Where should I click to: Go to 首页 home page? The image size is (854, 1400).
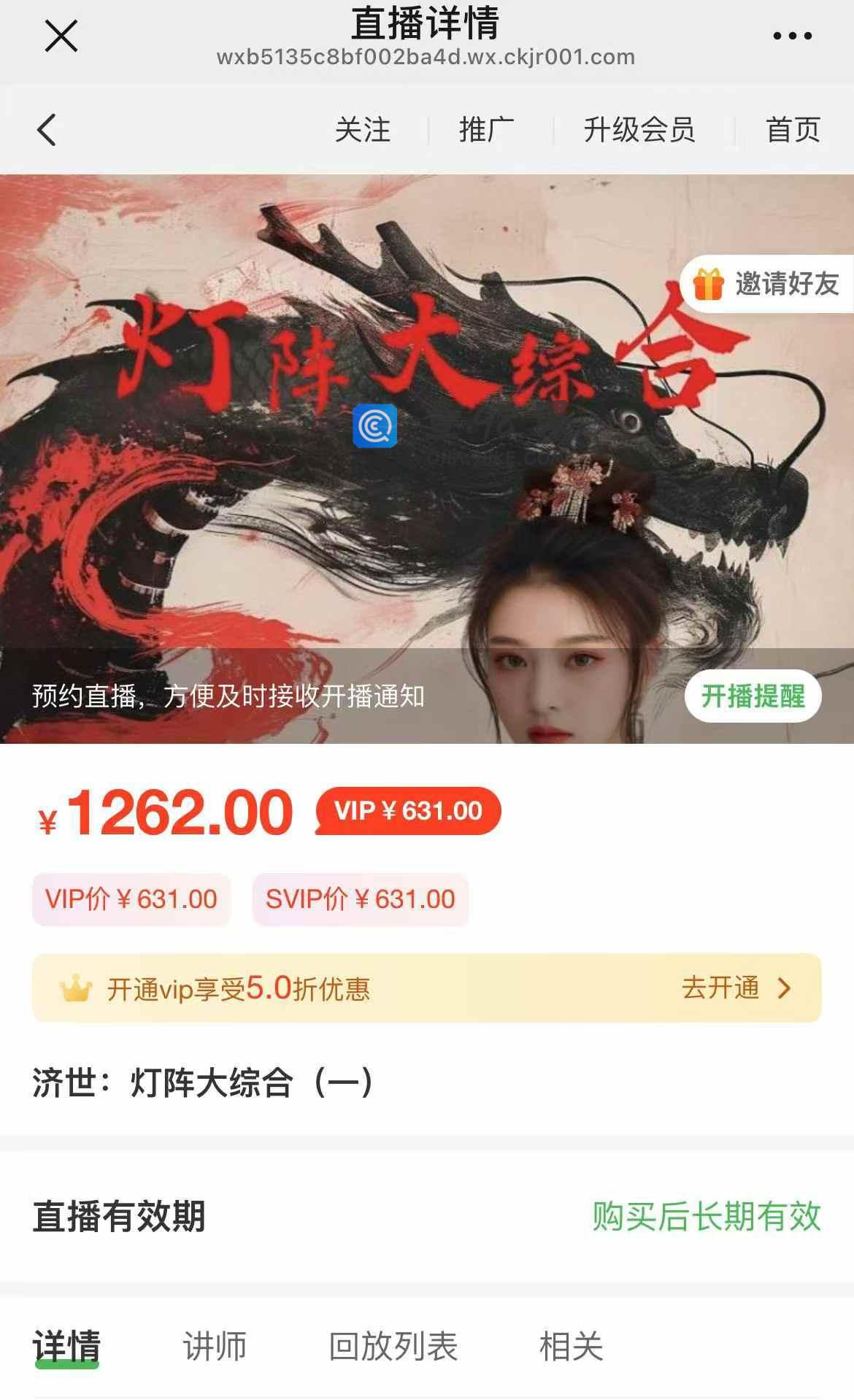793,130
